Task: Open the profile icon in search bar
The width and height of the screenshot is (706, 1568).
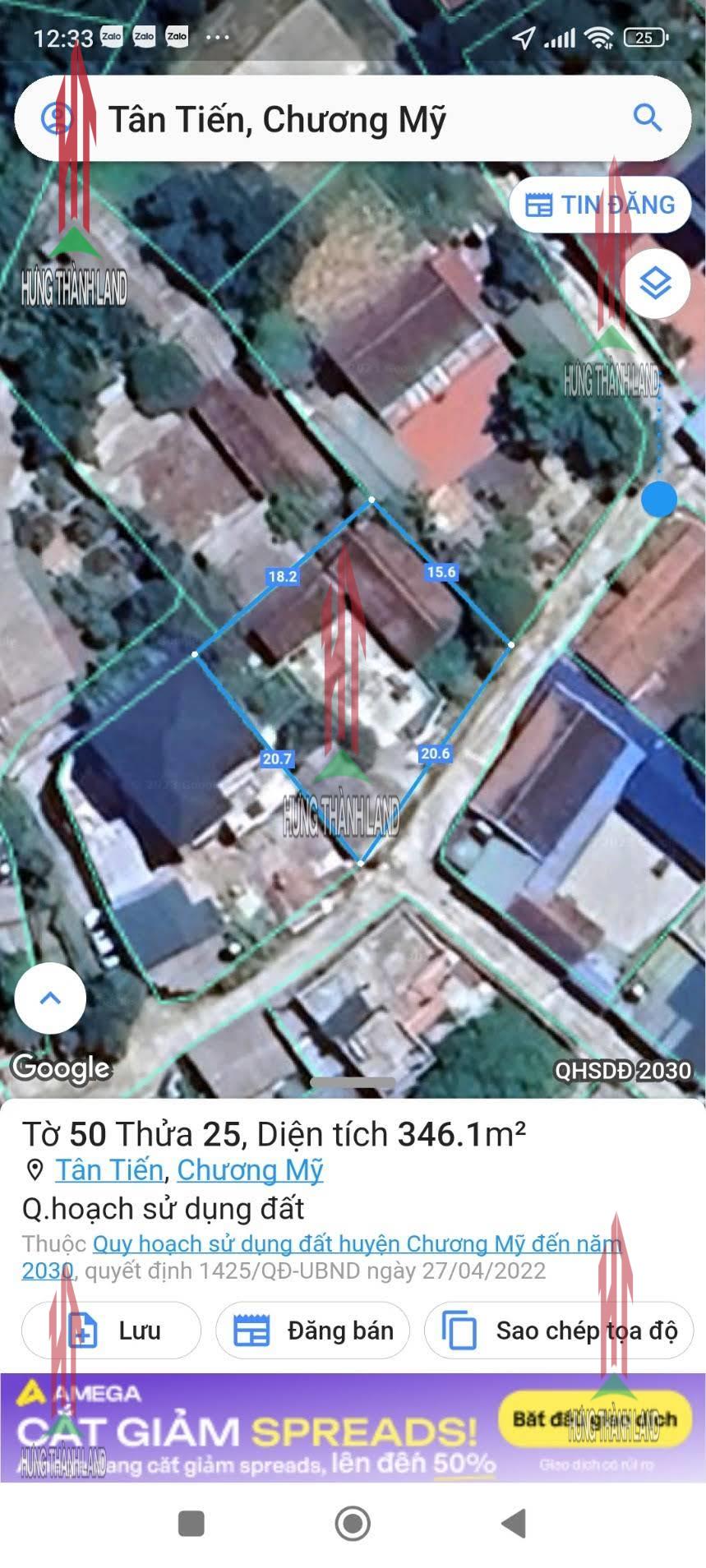Action: pos(56,119)
